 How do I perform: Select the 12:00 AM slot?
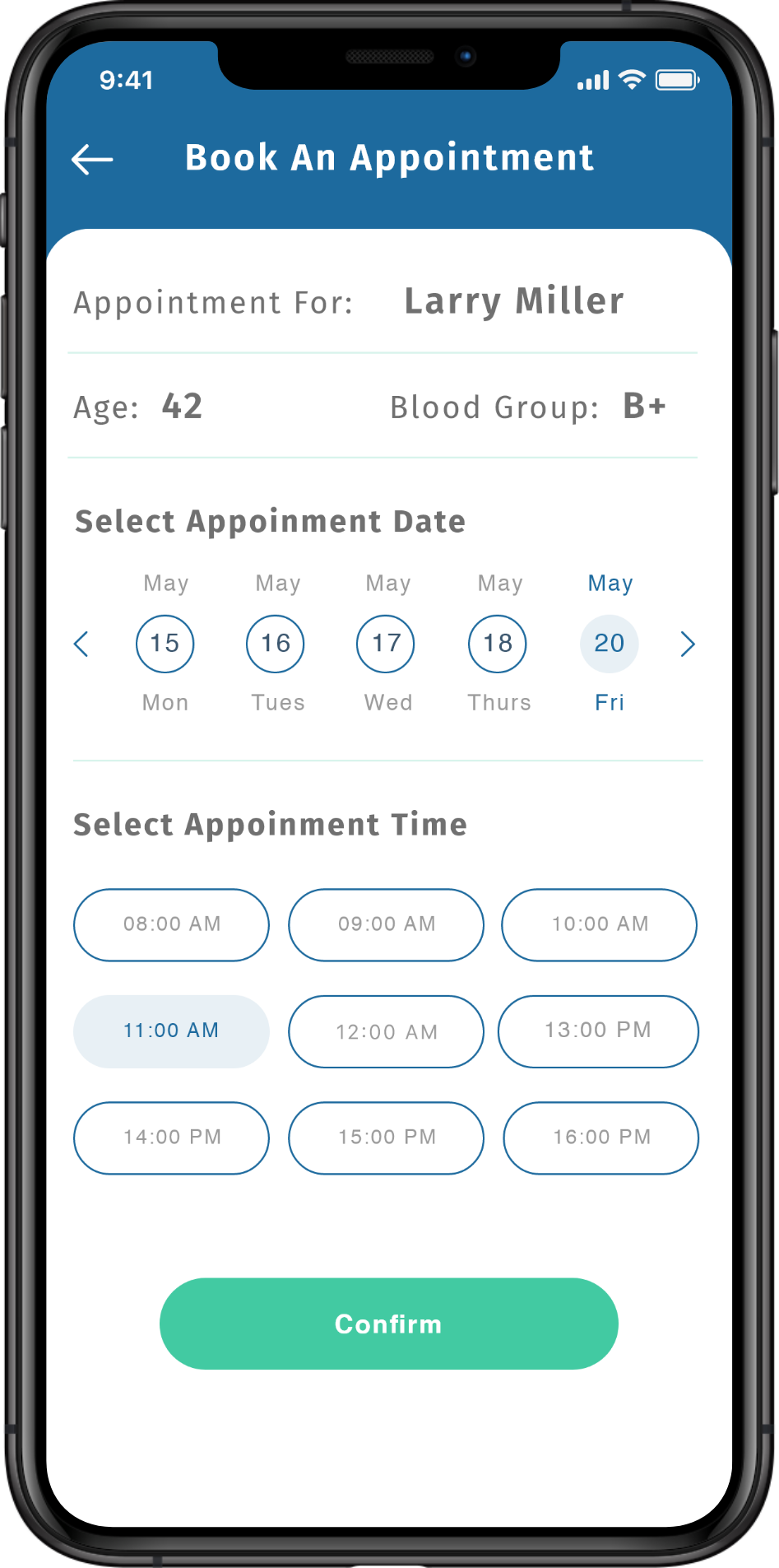tap(386, 1031)
